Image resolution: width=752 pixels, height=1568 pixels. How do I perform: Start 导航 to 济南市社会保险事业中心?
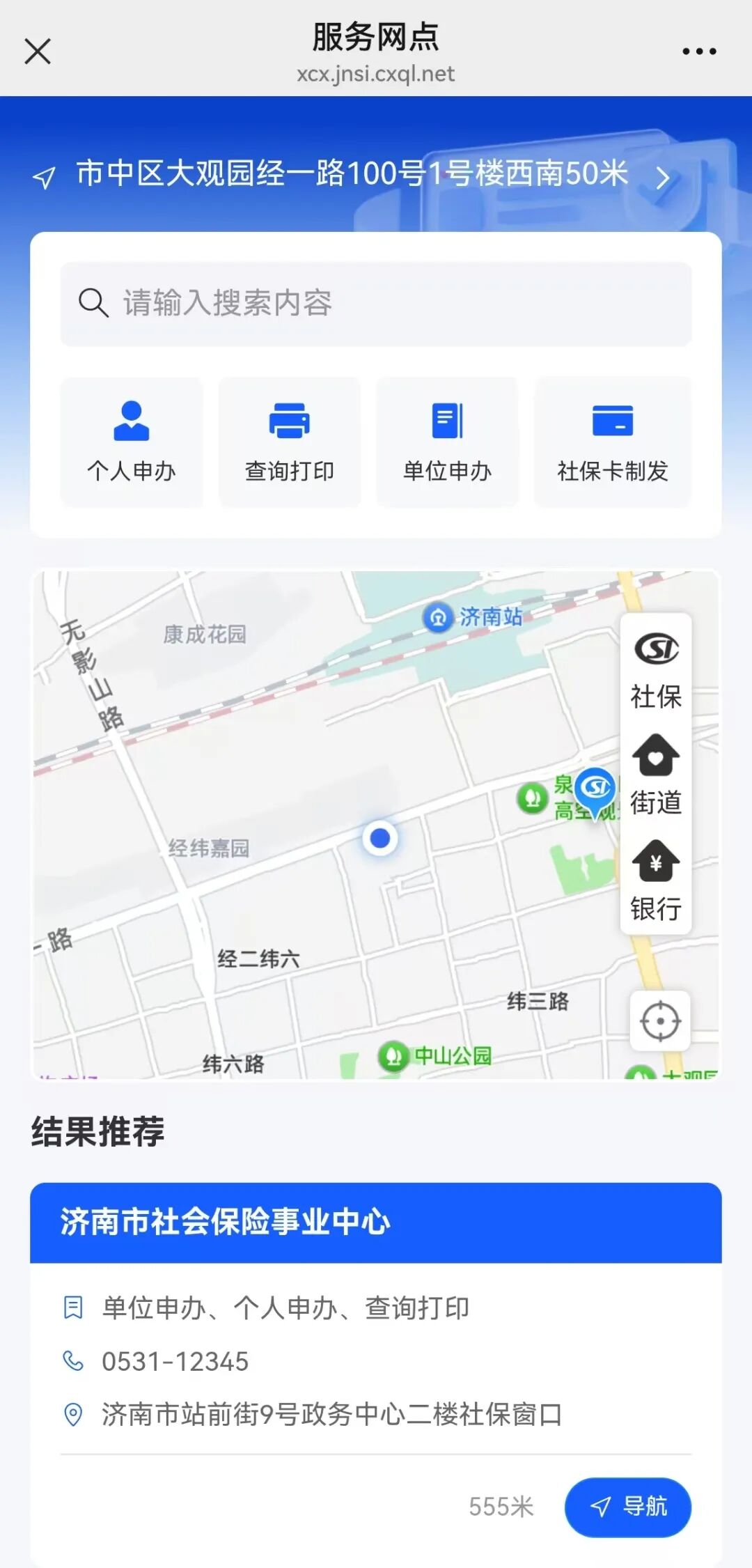pyautogui.click(x=627, y=1507)
